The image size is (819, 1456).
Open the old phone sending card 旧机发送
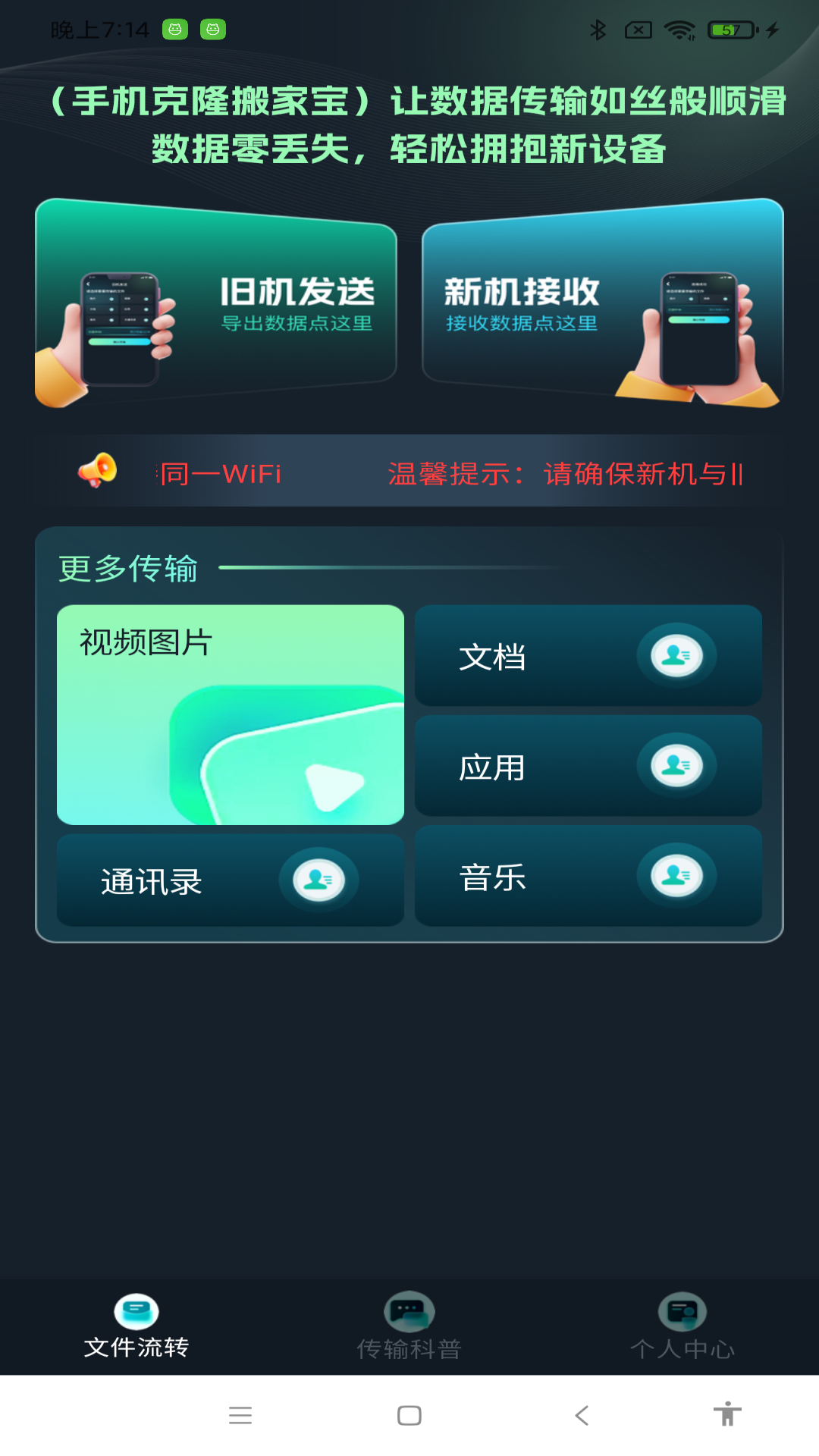pyautogui.click(x=218, y=303)
